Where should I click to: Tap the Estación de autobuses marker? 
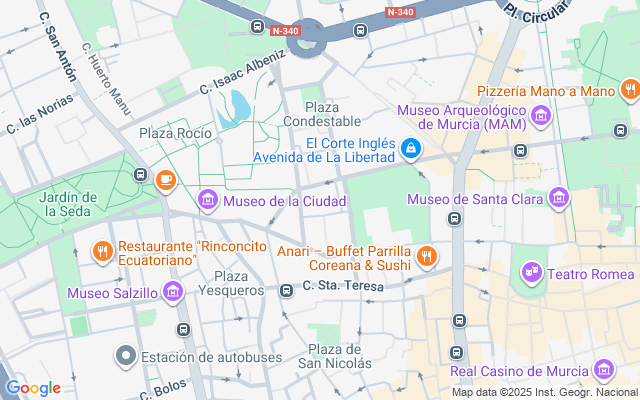[125, 356]
